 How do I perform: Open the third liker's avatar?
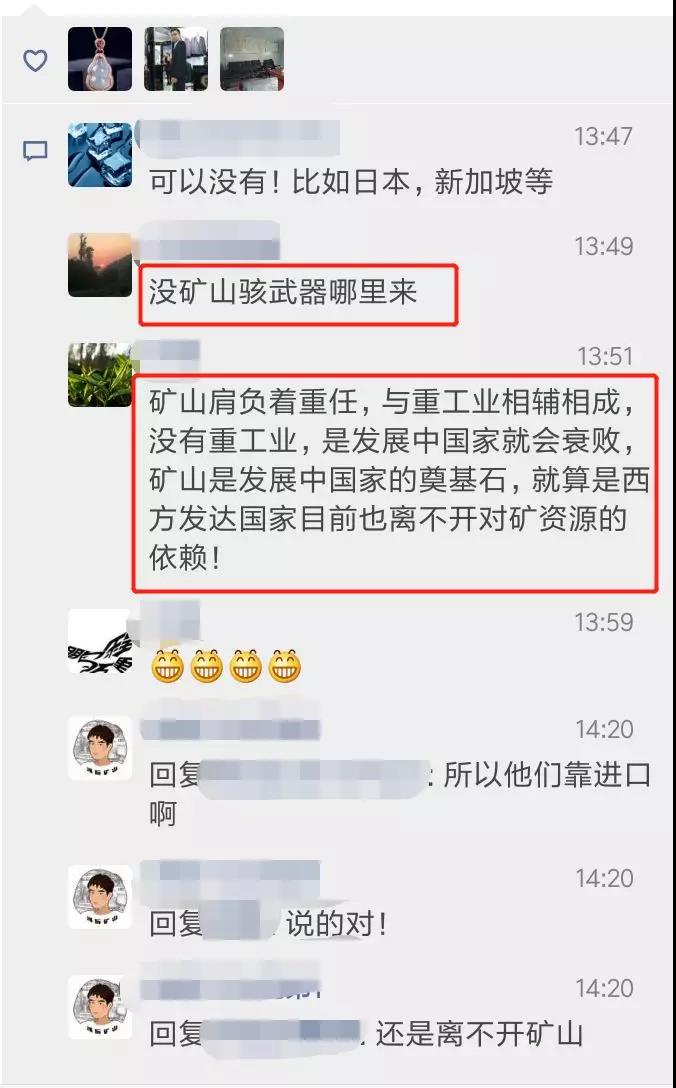[251, 59]
